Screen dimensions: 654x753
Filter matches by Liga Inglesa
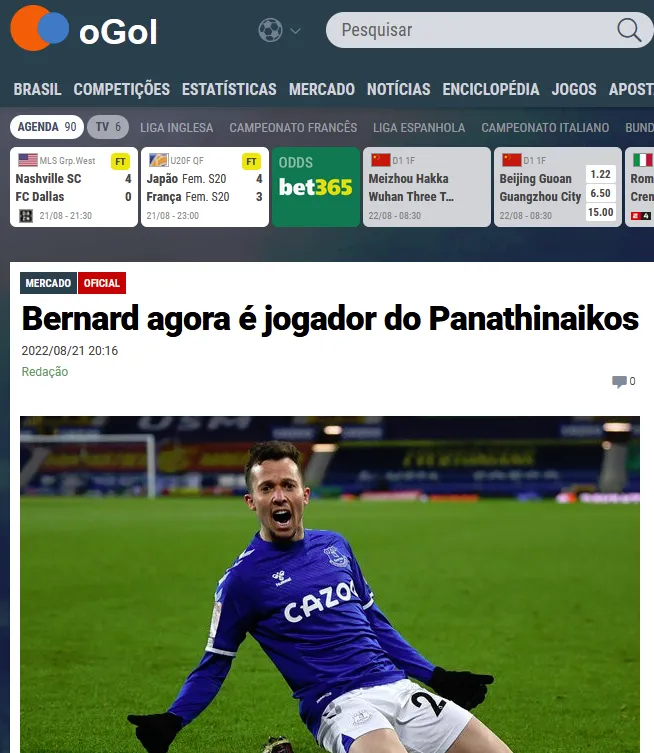176,128
